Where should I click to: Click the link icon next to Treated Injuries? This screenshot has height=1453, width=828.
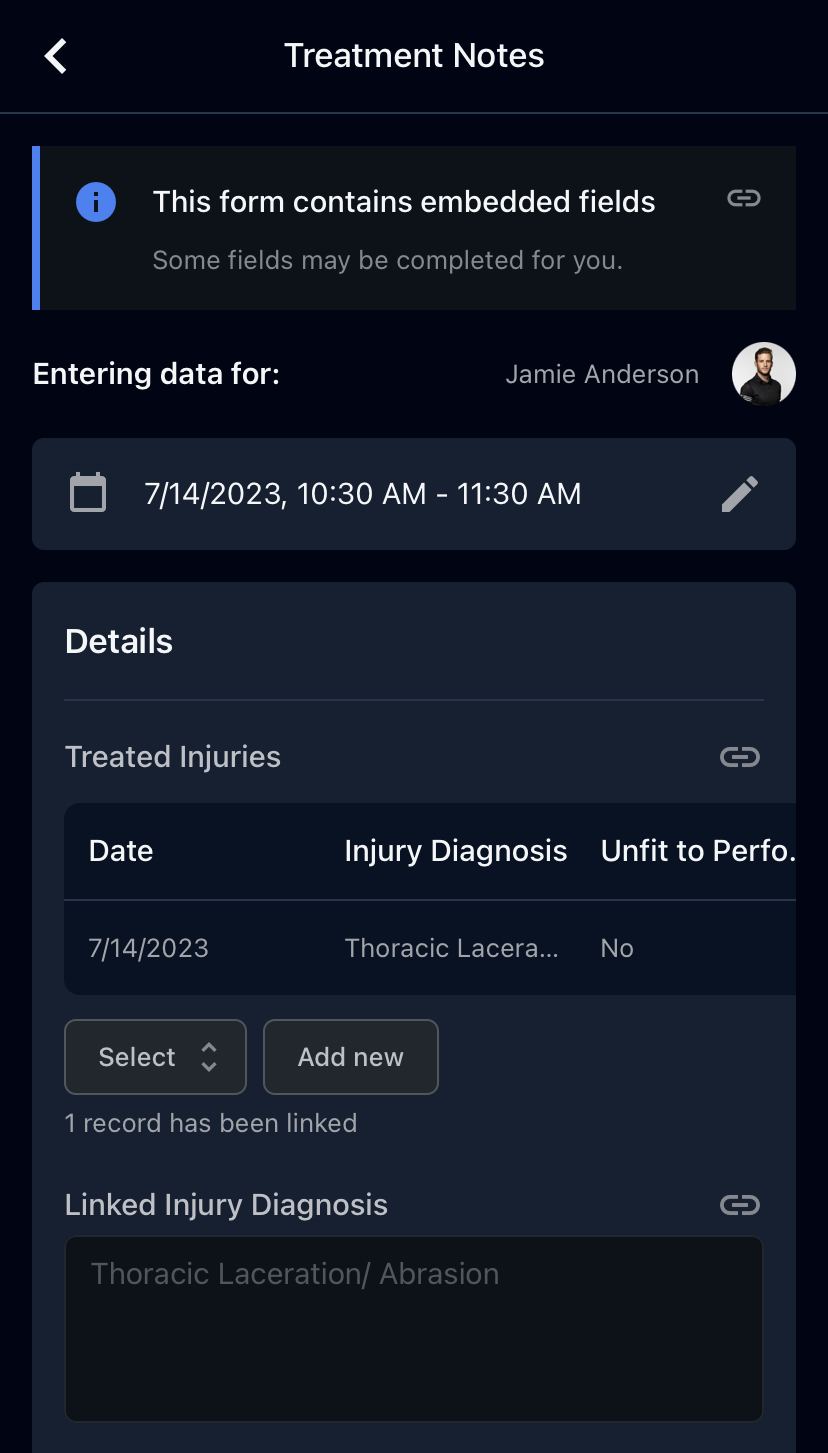click(x=738, y=757)
